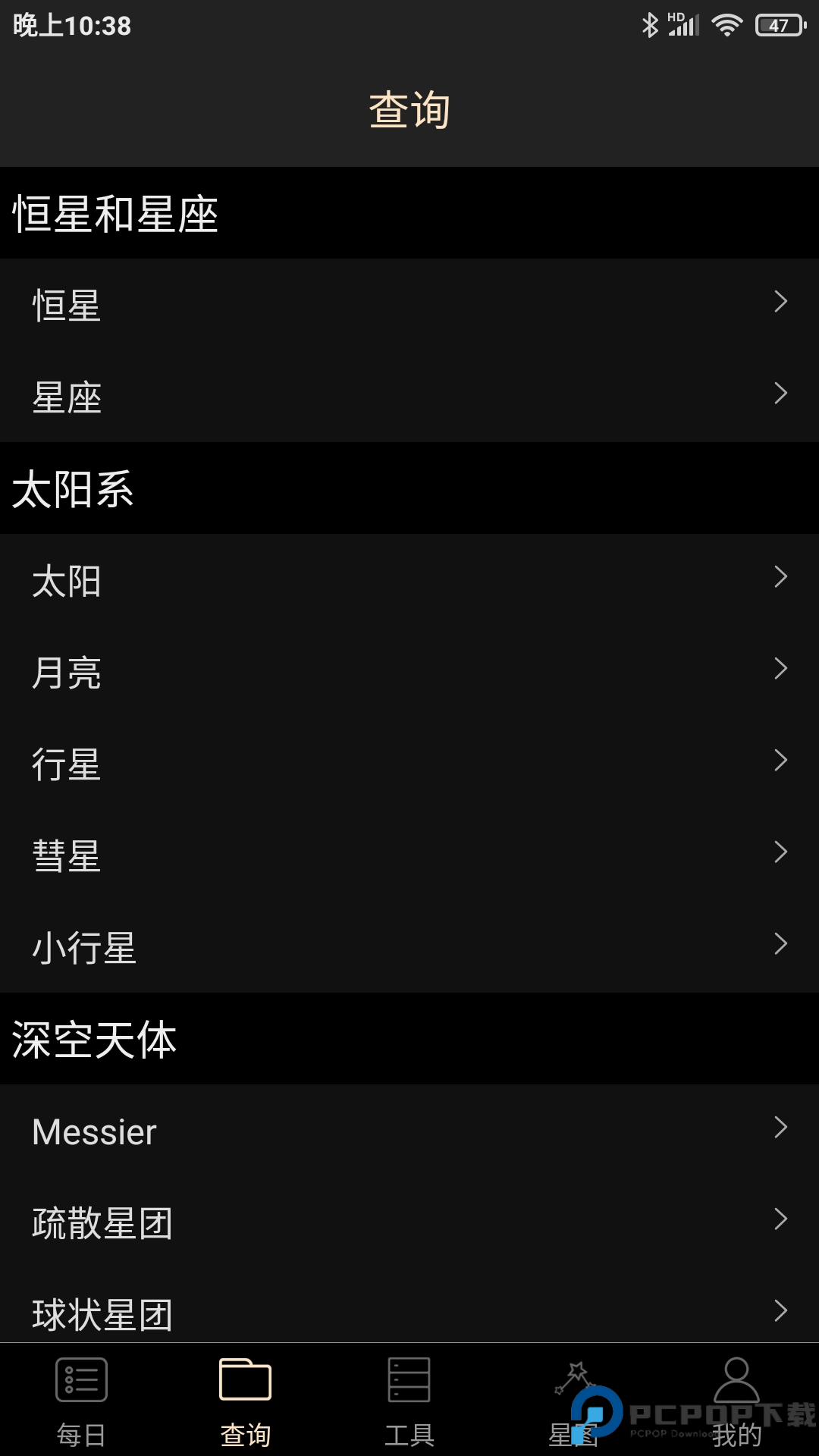Expand the 月亮 row via its chevron
Image resolution: width=819 pixels, height=1456 pixels.
coord(782,670)
